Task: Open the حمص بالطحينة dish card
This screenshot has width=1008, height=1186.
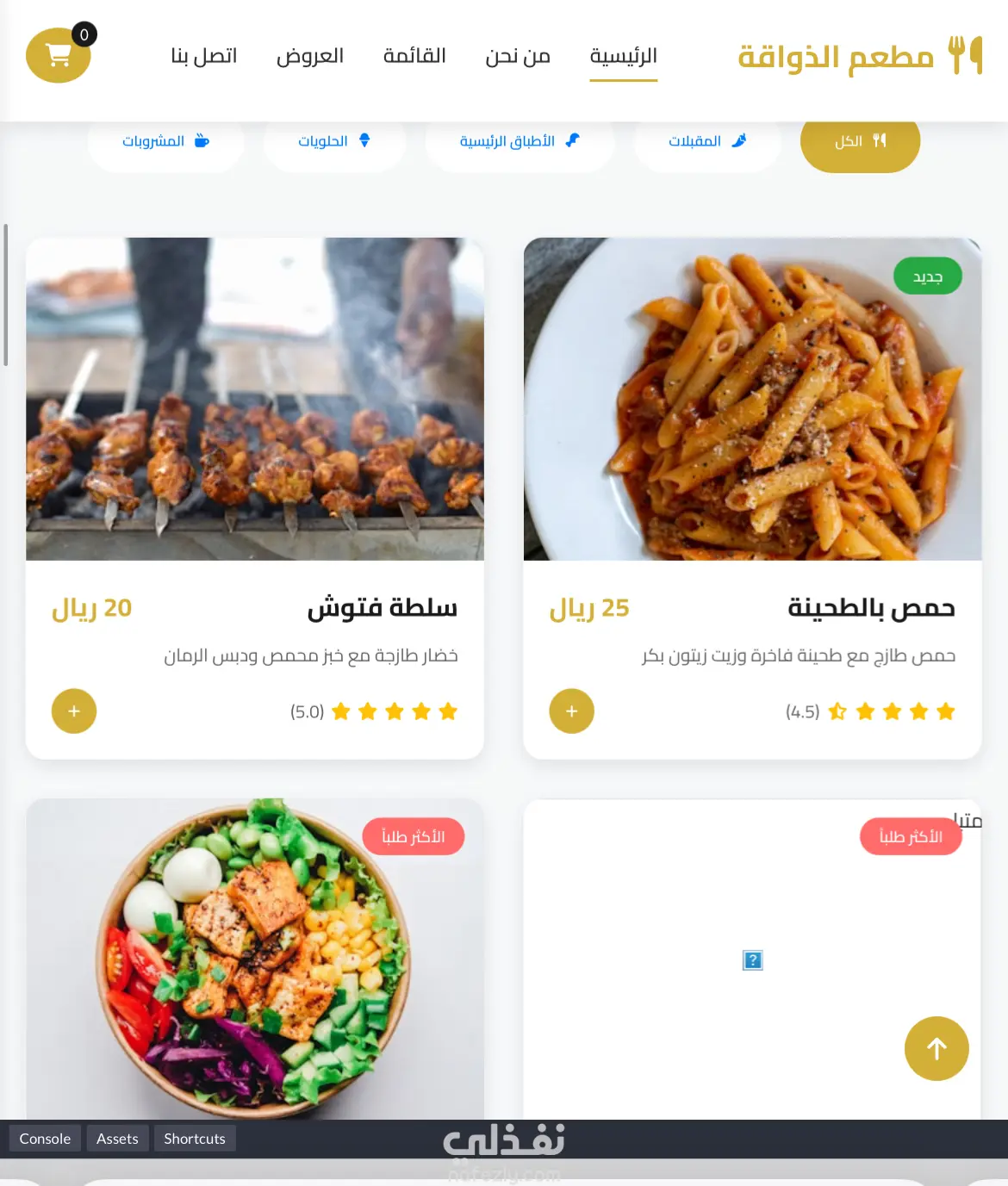Action: 752,400
